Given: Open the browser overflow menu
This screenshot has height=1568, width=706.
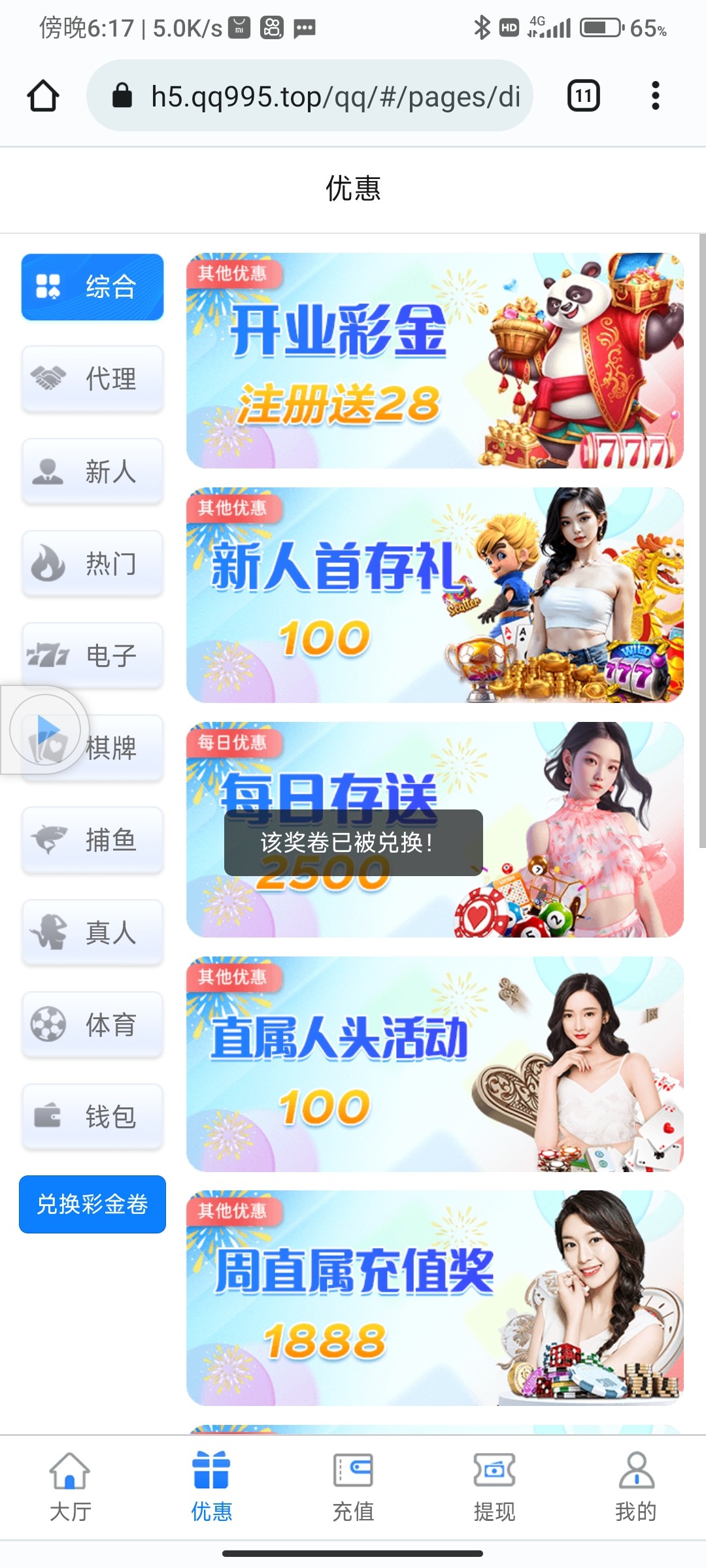Looking at the screenshot, I should tap(655, 96).
